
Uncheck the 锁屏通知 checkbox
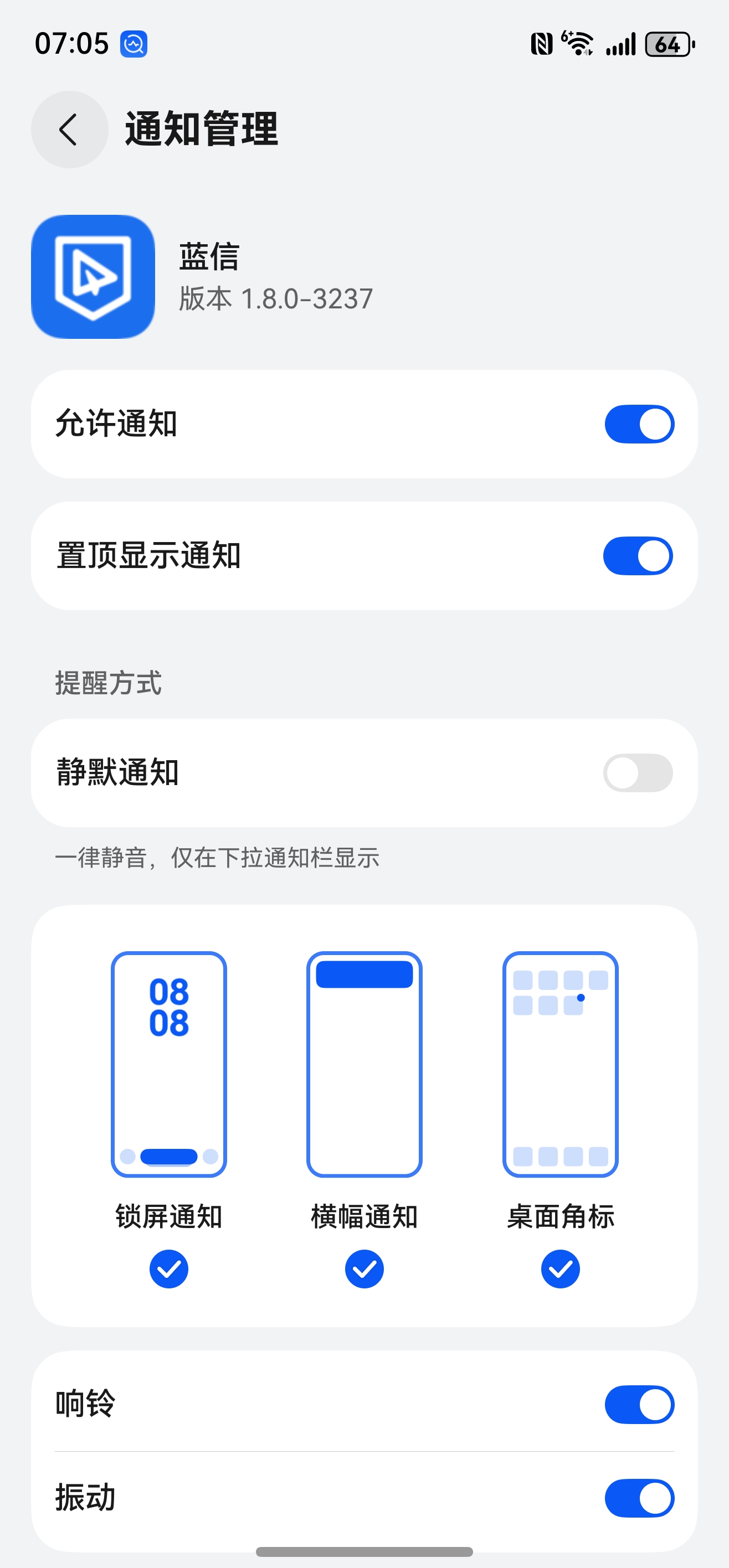169,1268
